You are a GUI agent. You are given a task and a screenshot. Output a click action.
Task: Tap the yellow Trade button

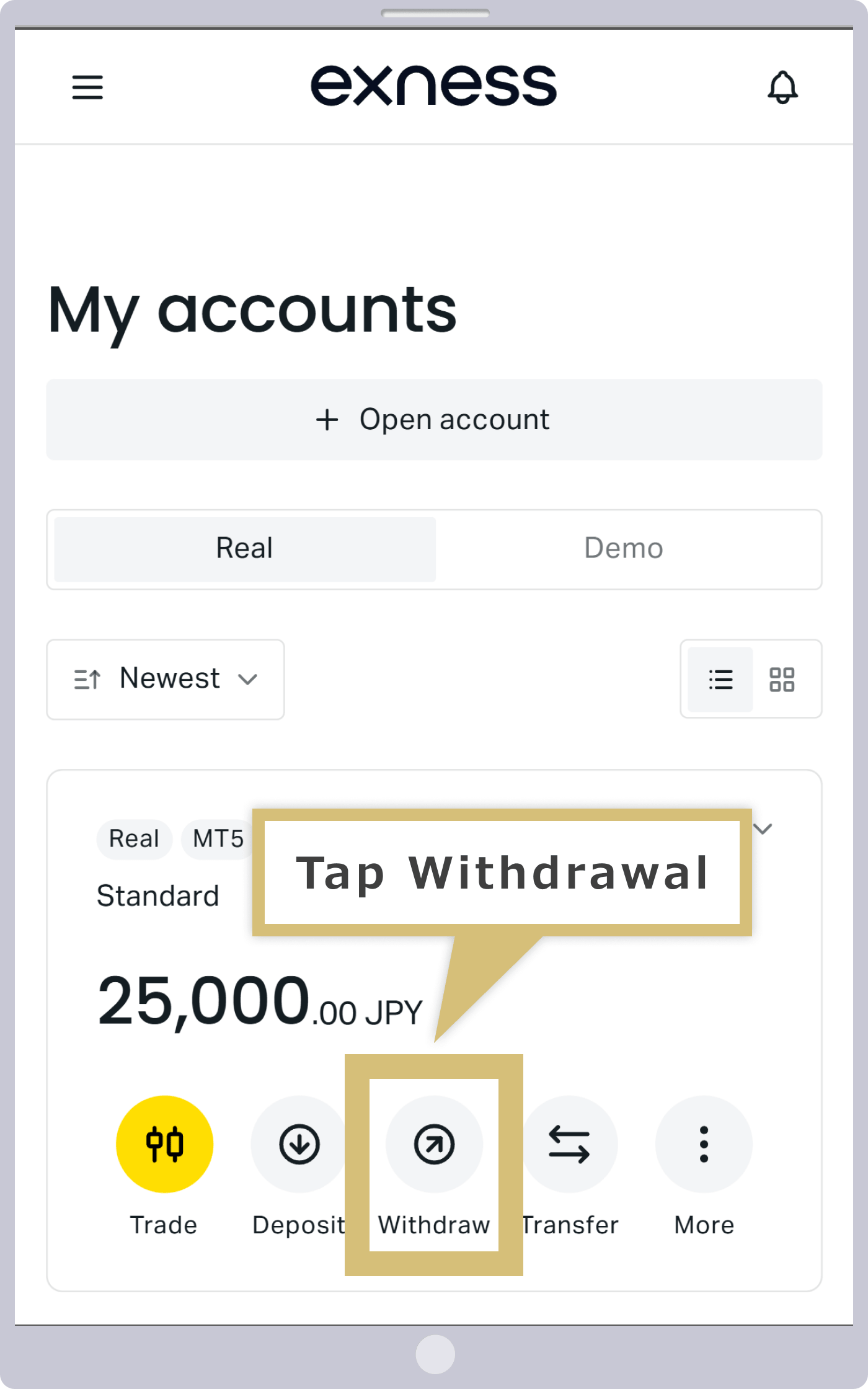pos(164,1143)
